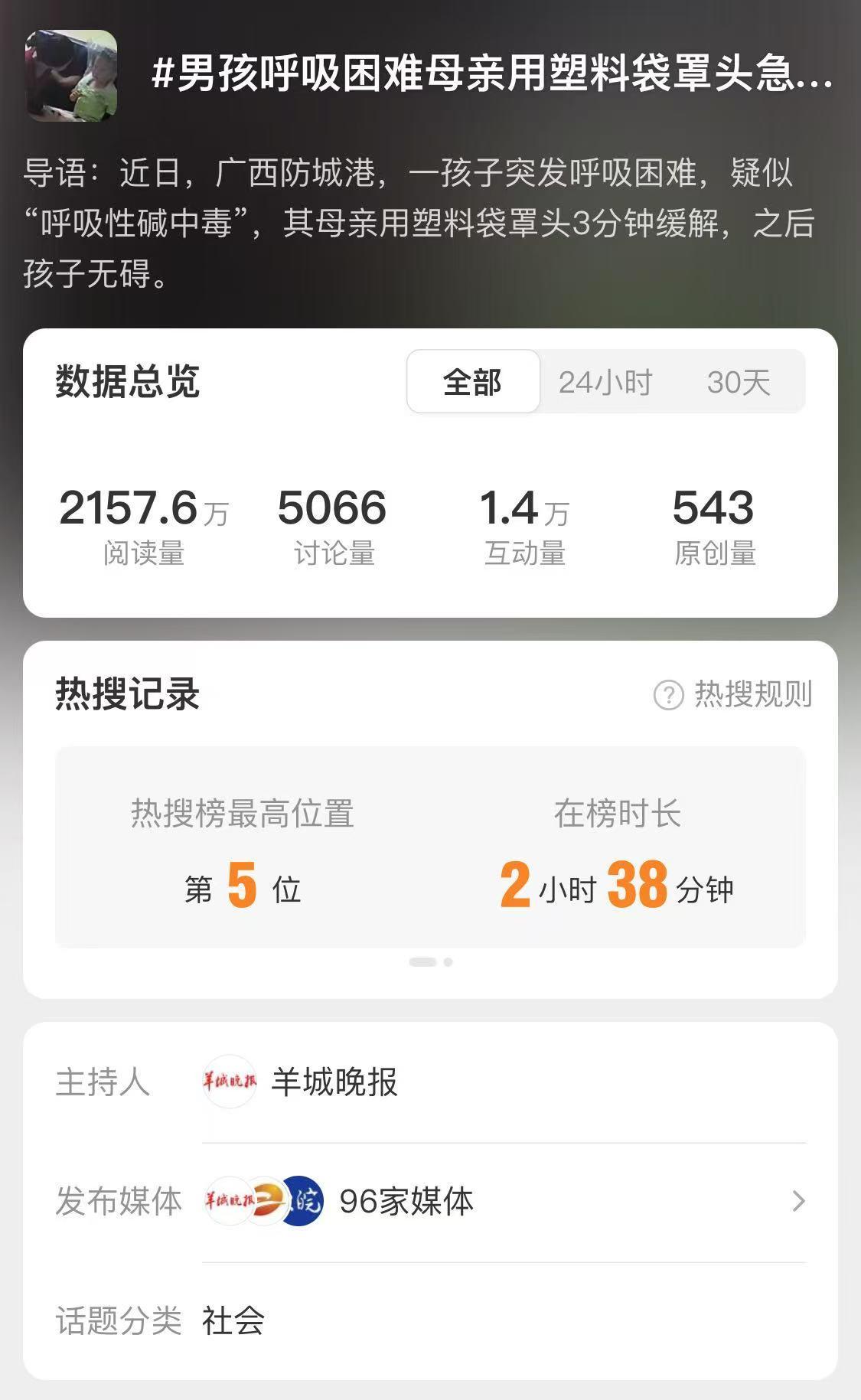The width and height of the screenshot is (861, 1400).
Task: Open host 羊城晚报 profile
Action: [334, 1082]
